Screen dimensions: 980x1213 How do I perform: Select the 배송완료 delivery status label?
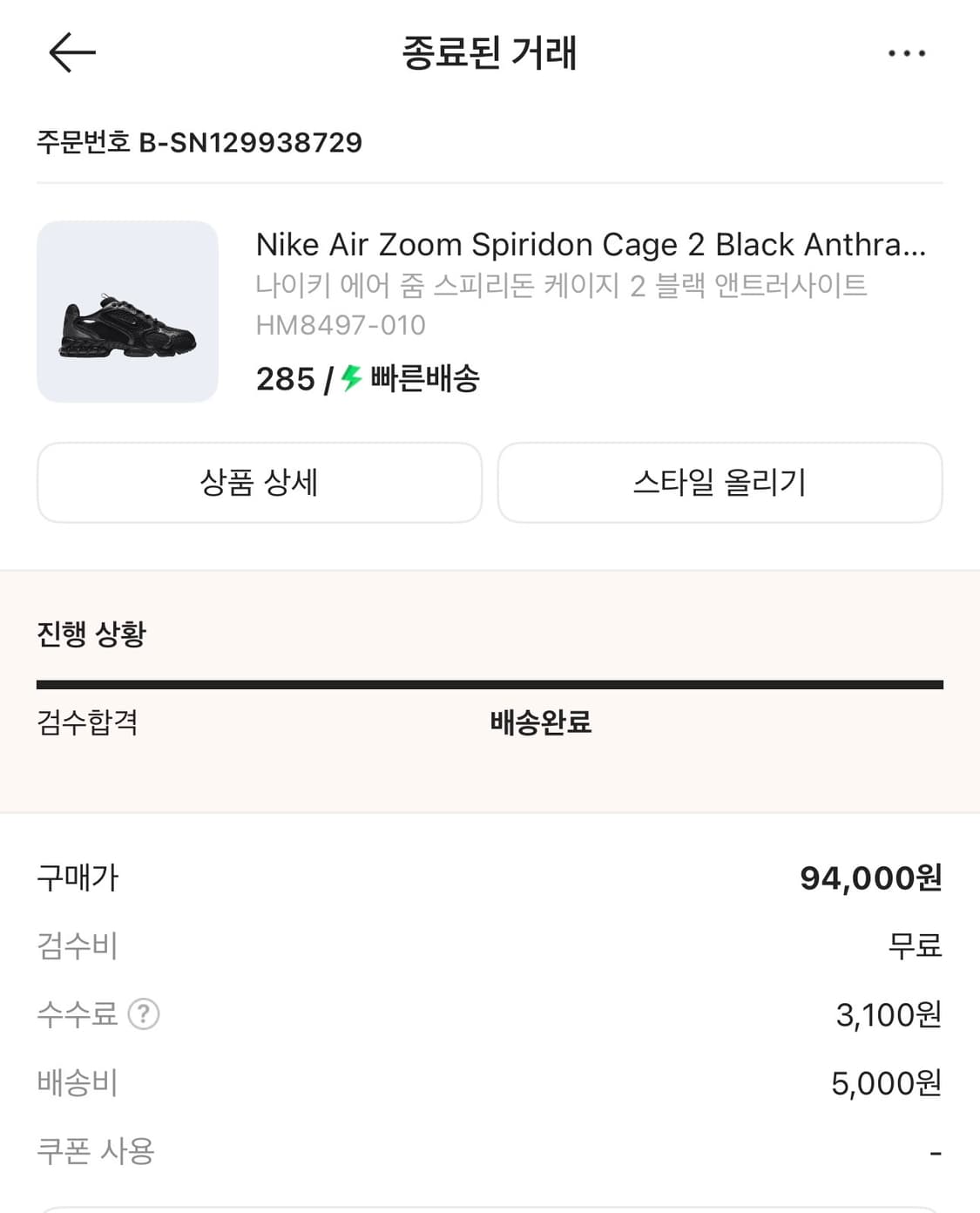539,722
